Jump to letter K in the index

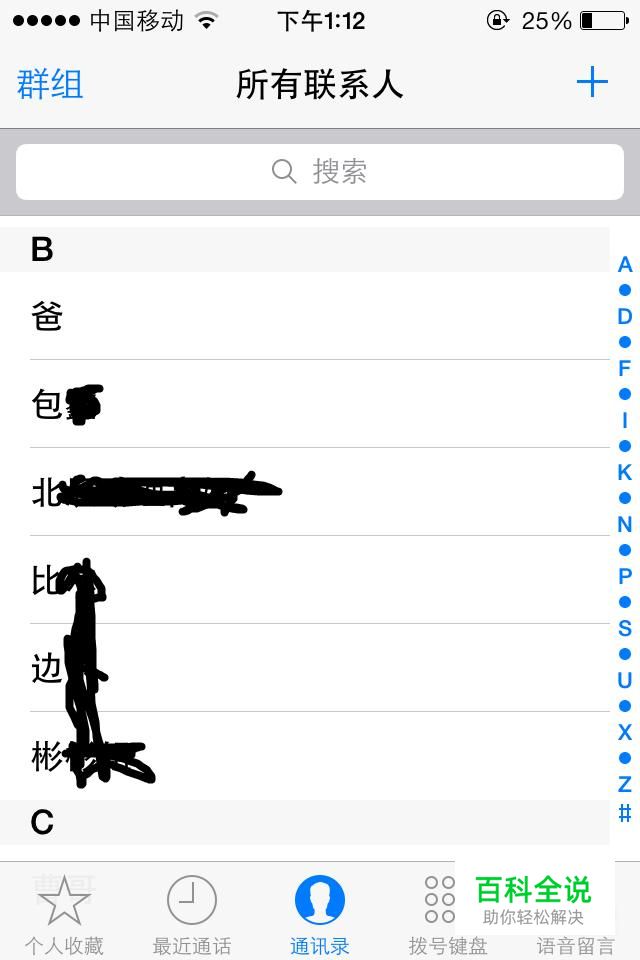click(x=625, y=472)
